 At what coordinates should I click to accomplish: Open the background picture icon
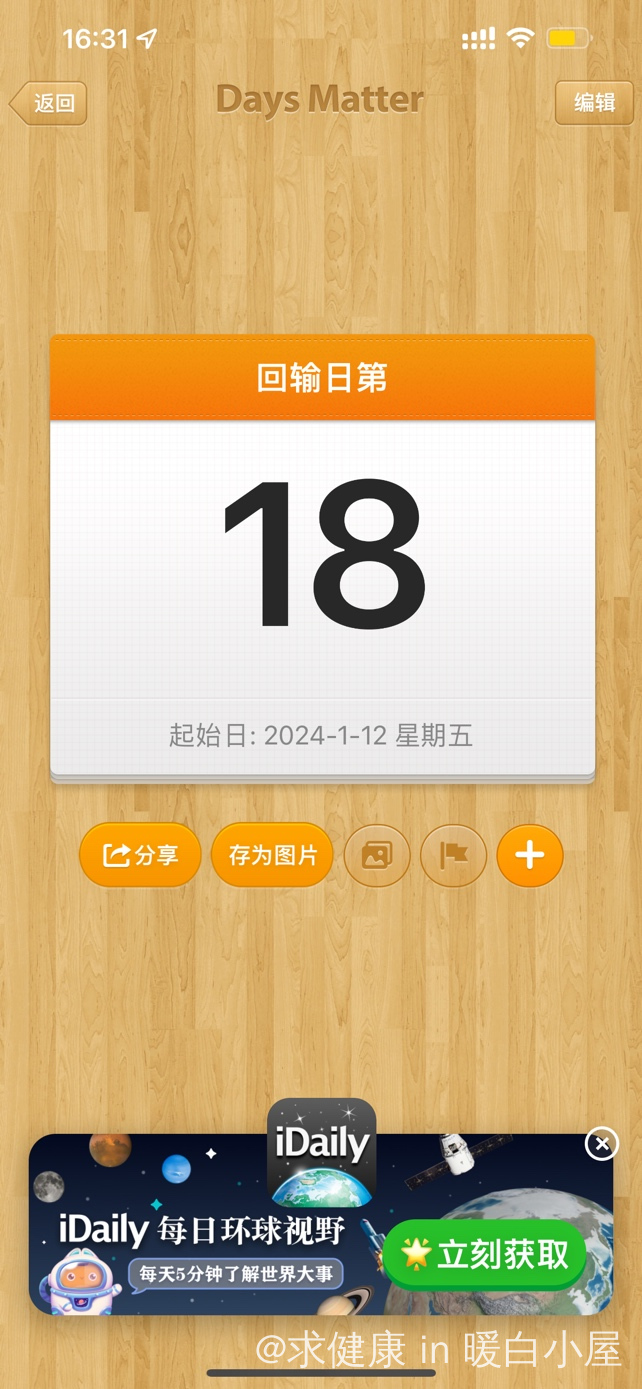point(377,855)
